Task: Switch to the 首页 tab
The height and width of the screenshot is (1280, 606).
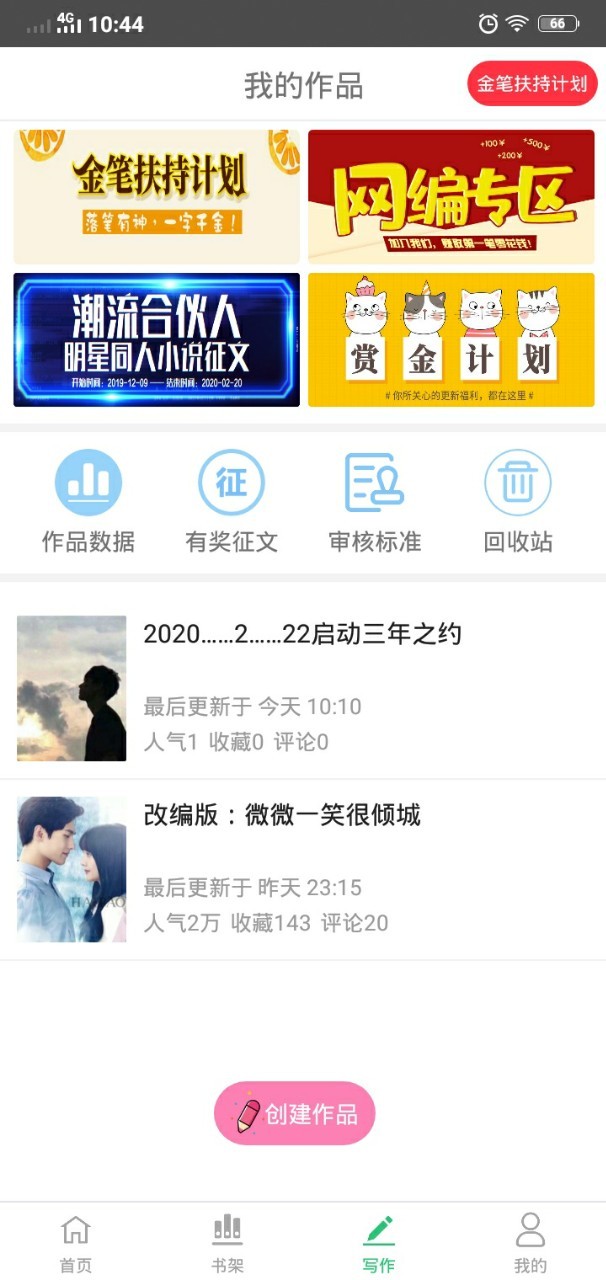Action: pos(76,1243)
